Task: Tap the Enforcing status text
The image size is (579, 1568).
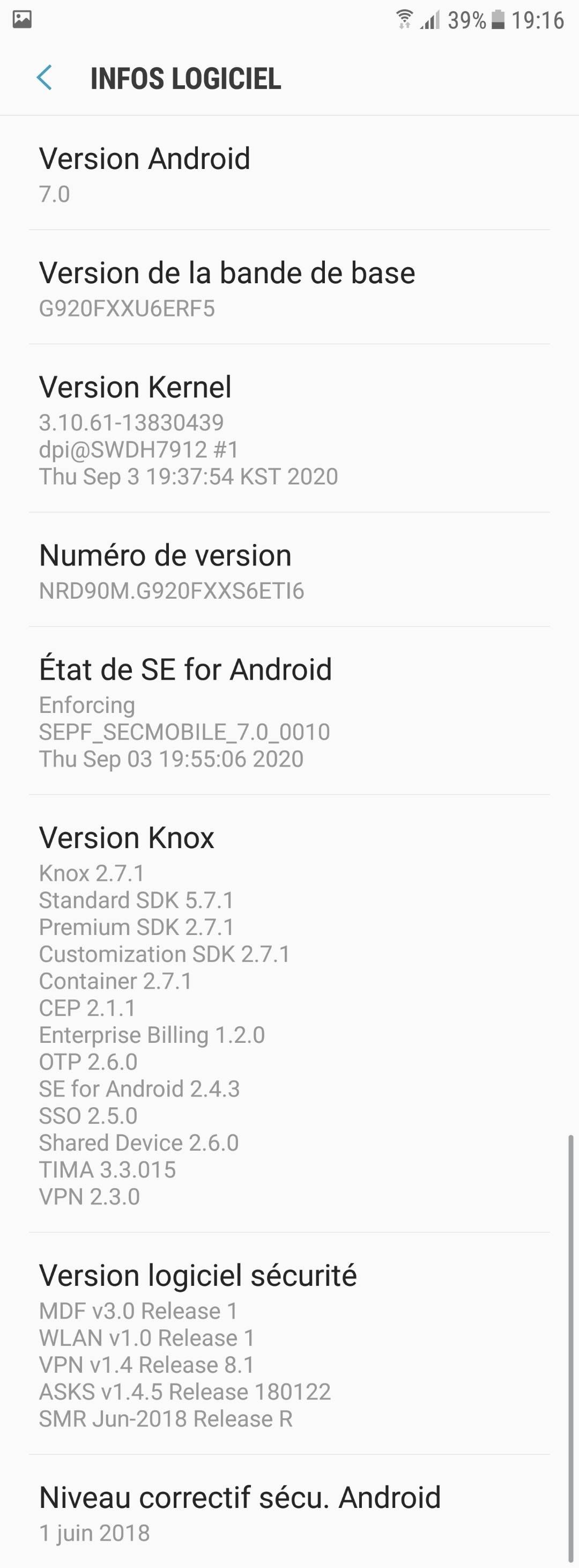Action: 86,705
